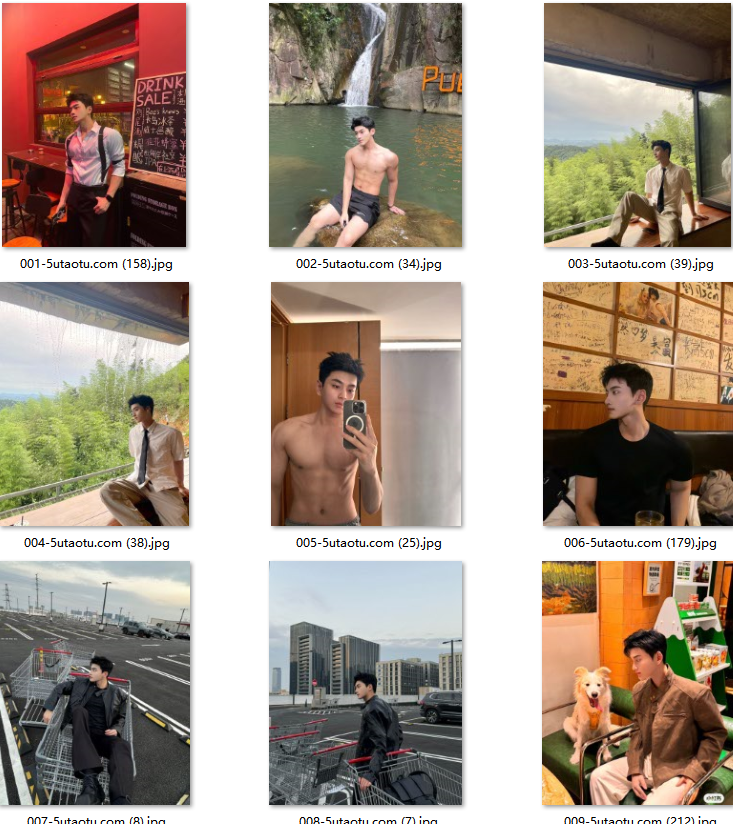The height and width of the screenshot is (824, 733).
Task: View the image file starting with 009
Action: pos(638,683)
